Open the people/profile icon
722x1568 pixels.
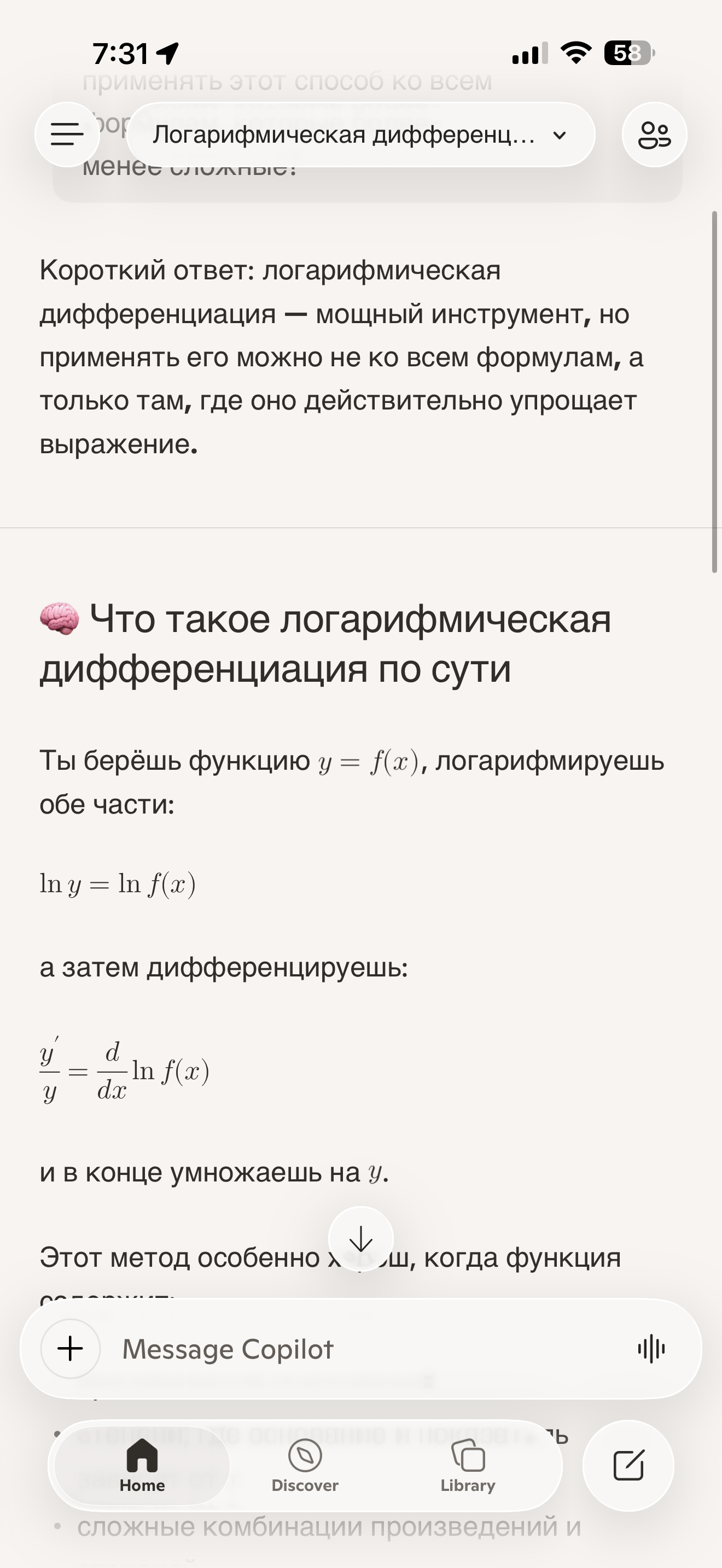coord(654,134)
